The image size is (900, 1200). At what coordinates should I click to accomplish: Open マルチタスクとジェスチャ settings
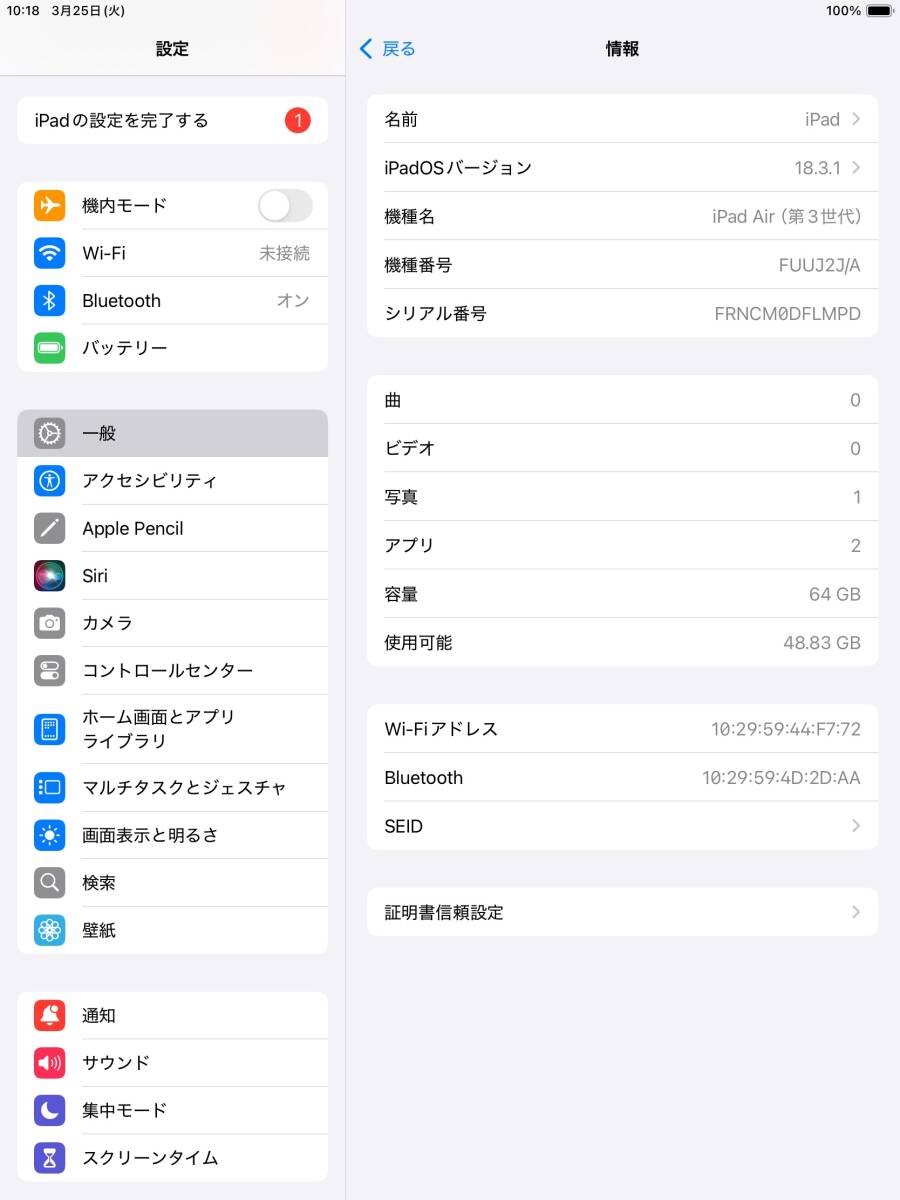(172, 788)
